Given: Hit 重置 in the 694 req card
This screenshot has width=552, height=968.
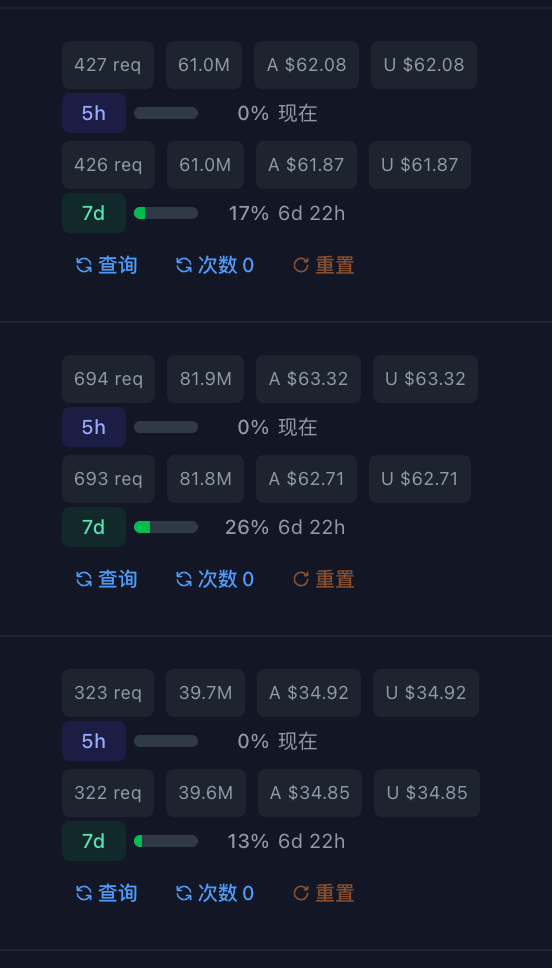Looking at the screenshot, I should click(x=324, y=579).
